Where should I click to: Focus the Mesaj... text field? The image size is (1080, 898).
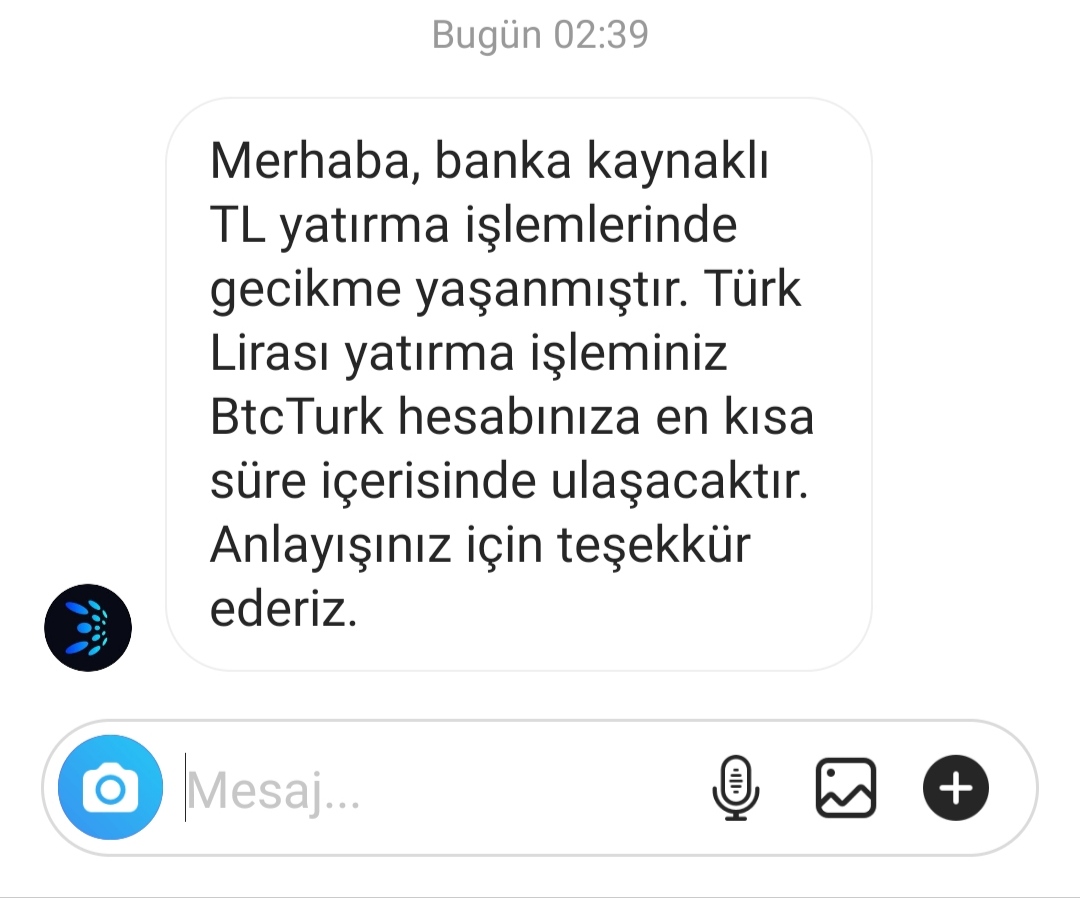pos(441,789)
